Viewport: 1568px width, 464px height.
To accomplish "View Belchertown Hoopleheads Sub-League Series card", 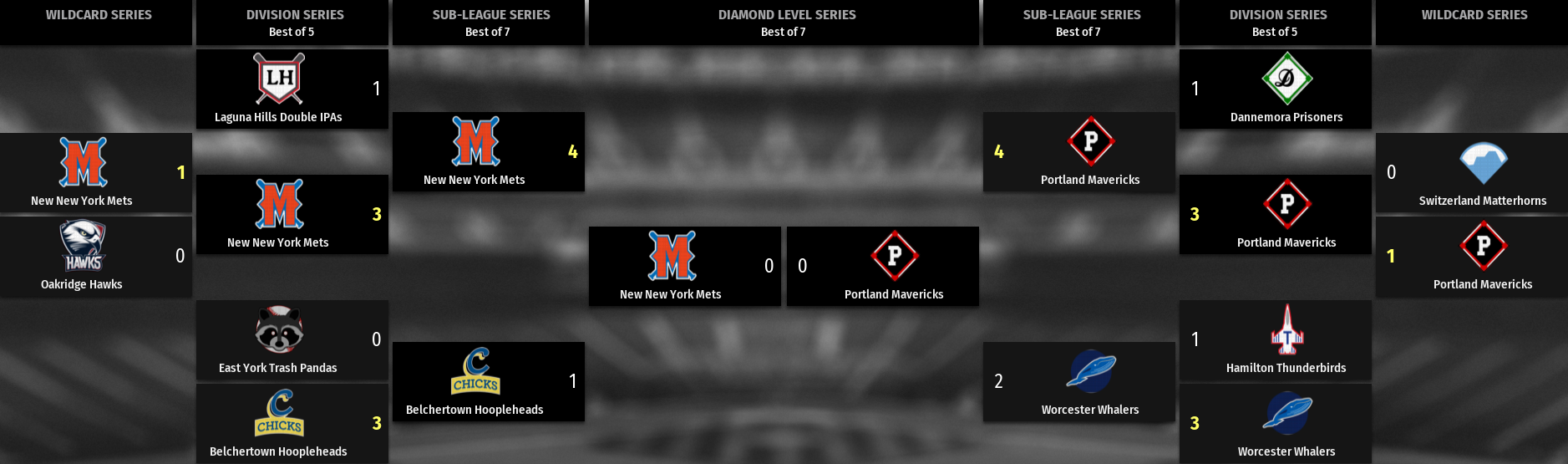I will 488,381.
